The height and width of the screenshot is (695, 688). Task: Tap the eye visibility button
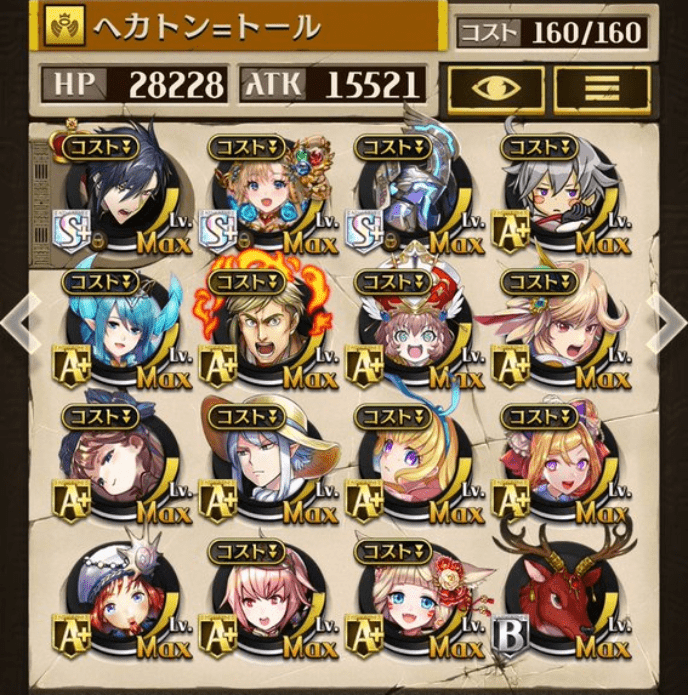click(496, 89)
